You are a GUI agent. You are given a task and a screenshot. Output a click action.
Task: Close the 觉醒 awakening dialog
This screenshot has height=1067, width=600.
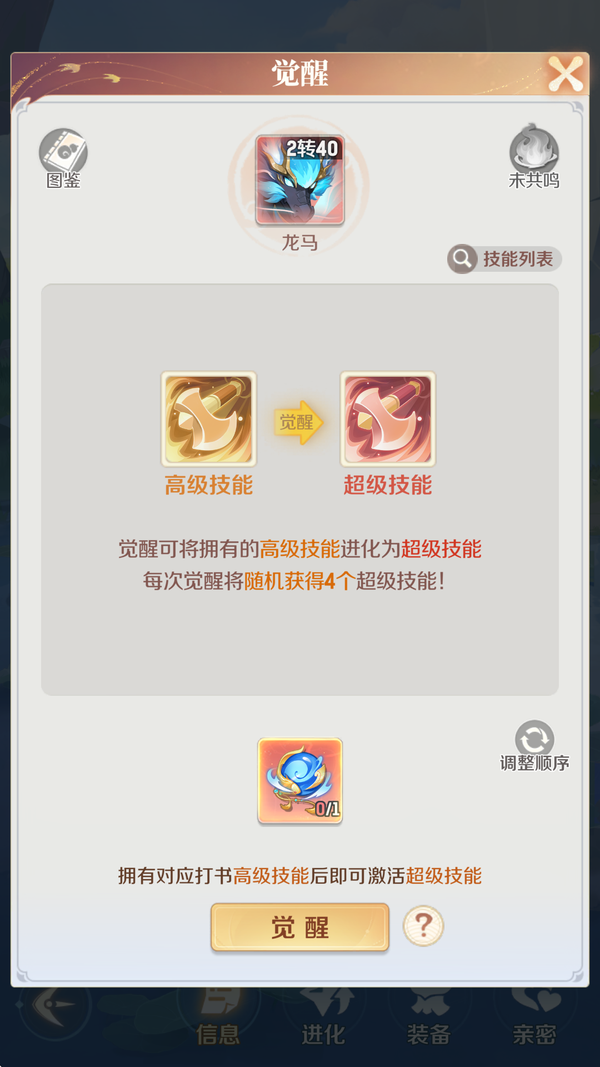(565, 73)
